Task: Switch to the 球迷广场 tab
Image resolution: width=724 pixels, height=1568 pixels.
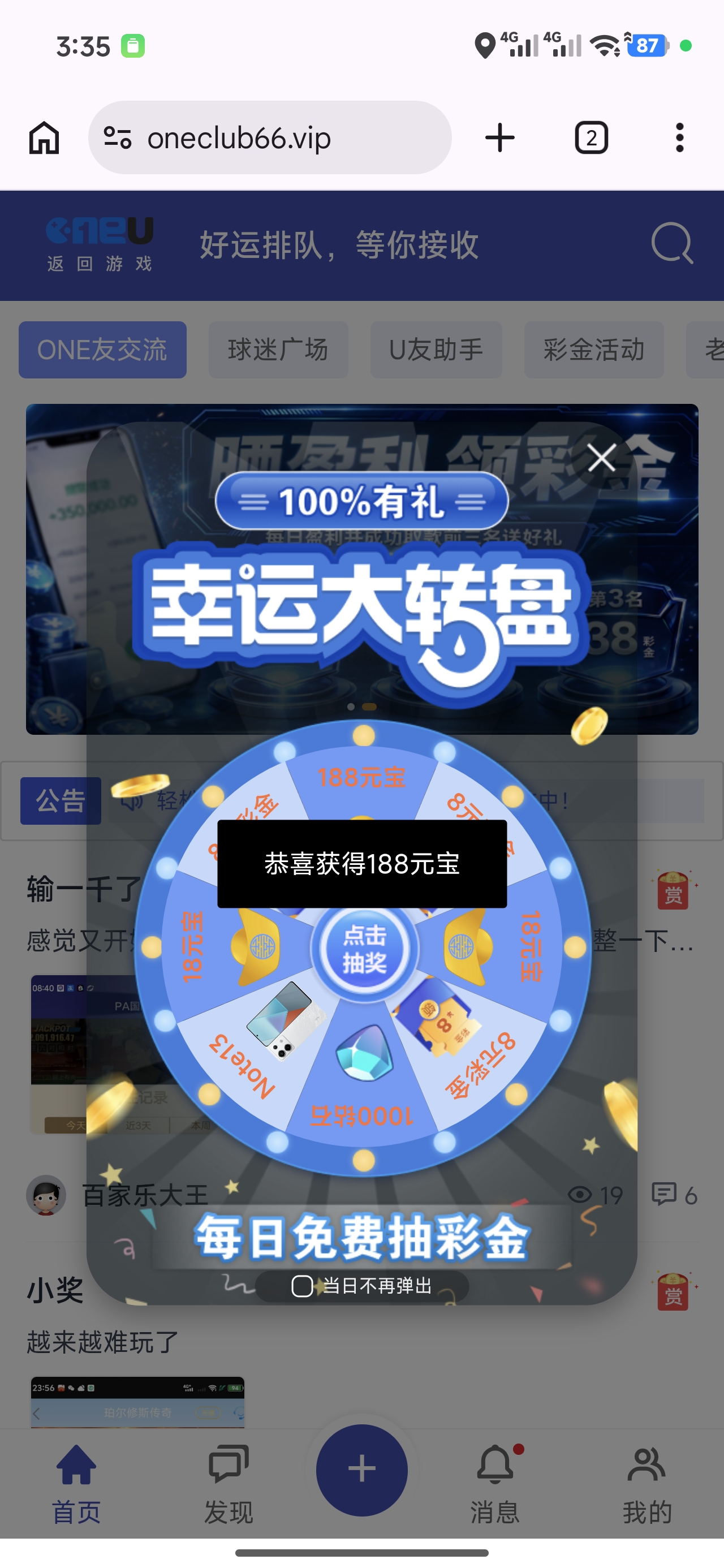Action: coord(278,350)
